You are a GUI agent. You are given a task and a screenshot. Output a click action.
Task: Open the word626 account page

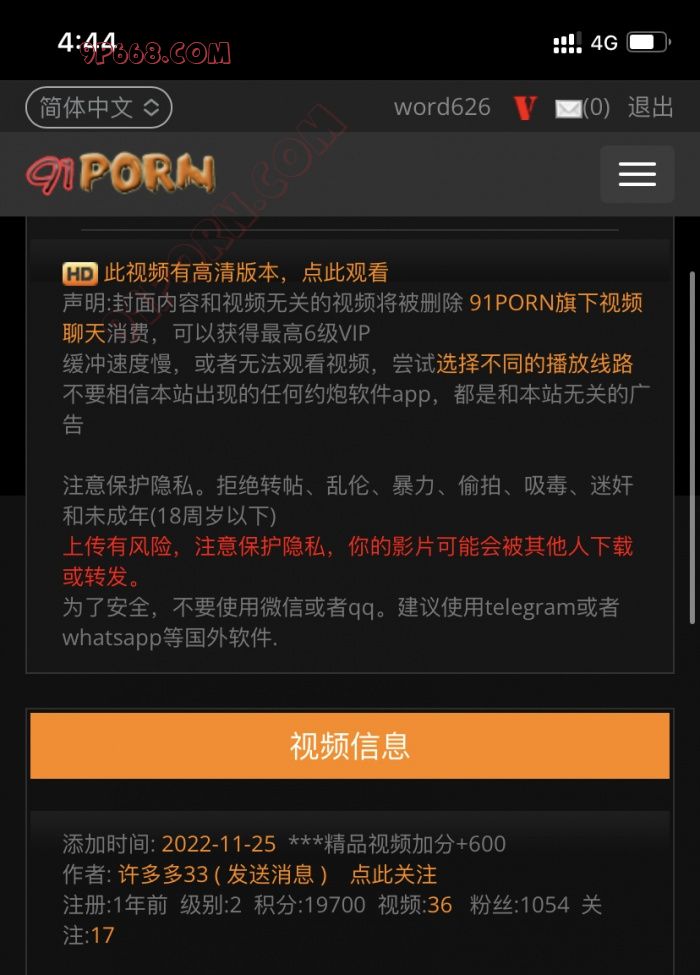(x=442, y=108)
